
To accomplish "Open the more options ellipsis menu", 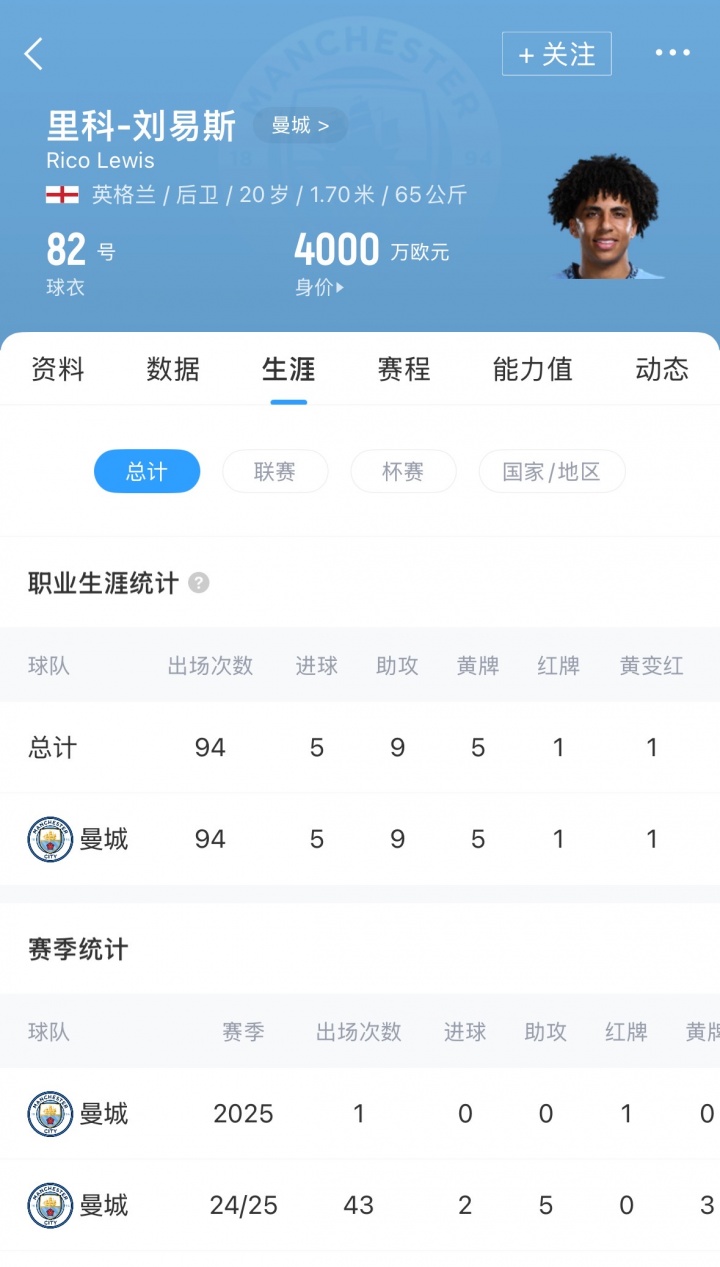I will (x=672, y=52).
